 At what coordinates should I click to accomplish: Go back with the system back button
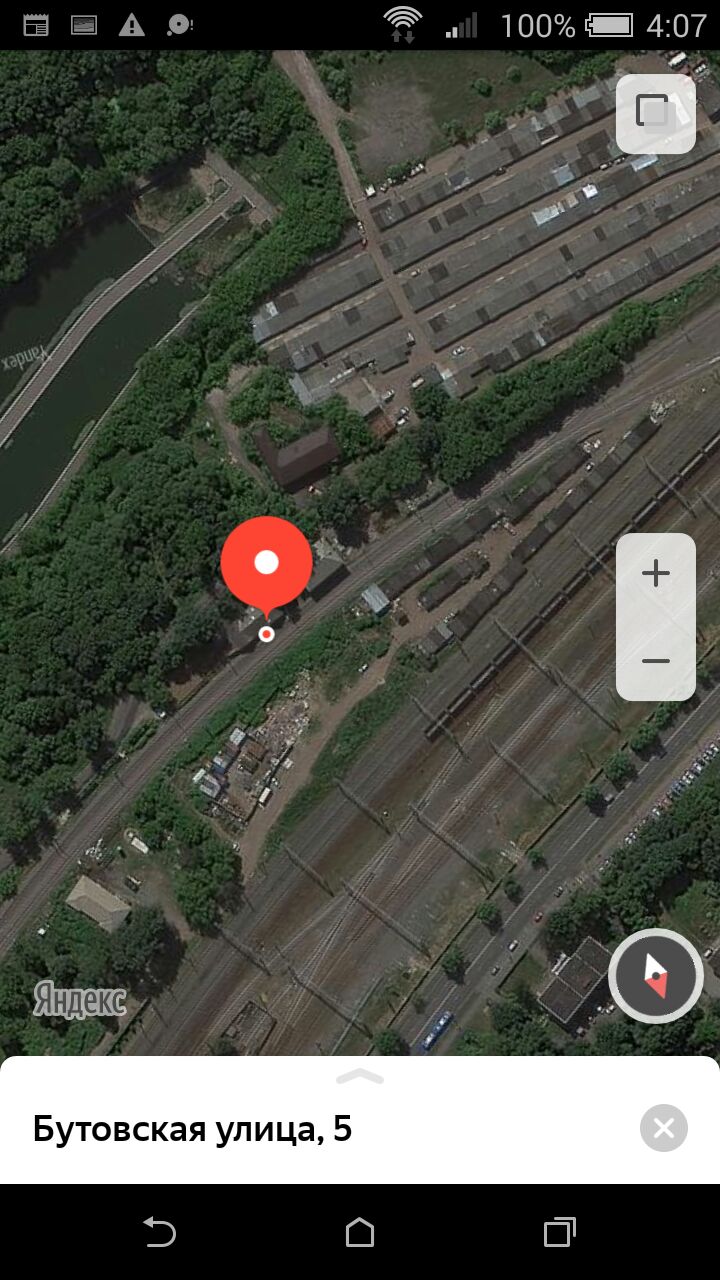pos(160,1232)
